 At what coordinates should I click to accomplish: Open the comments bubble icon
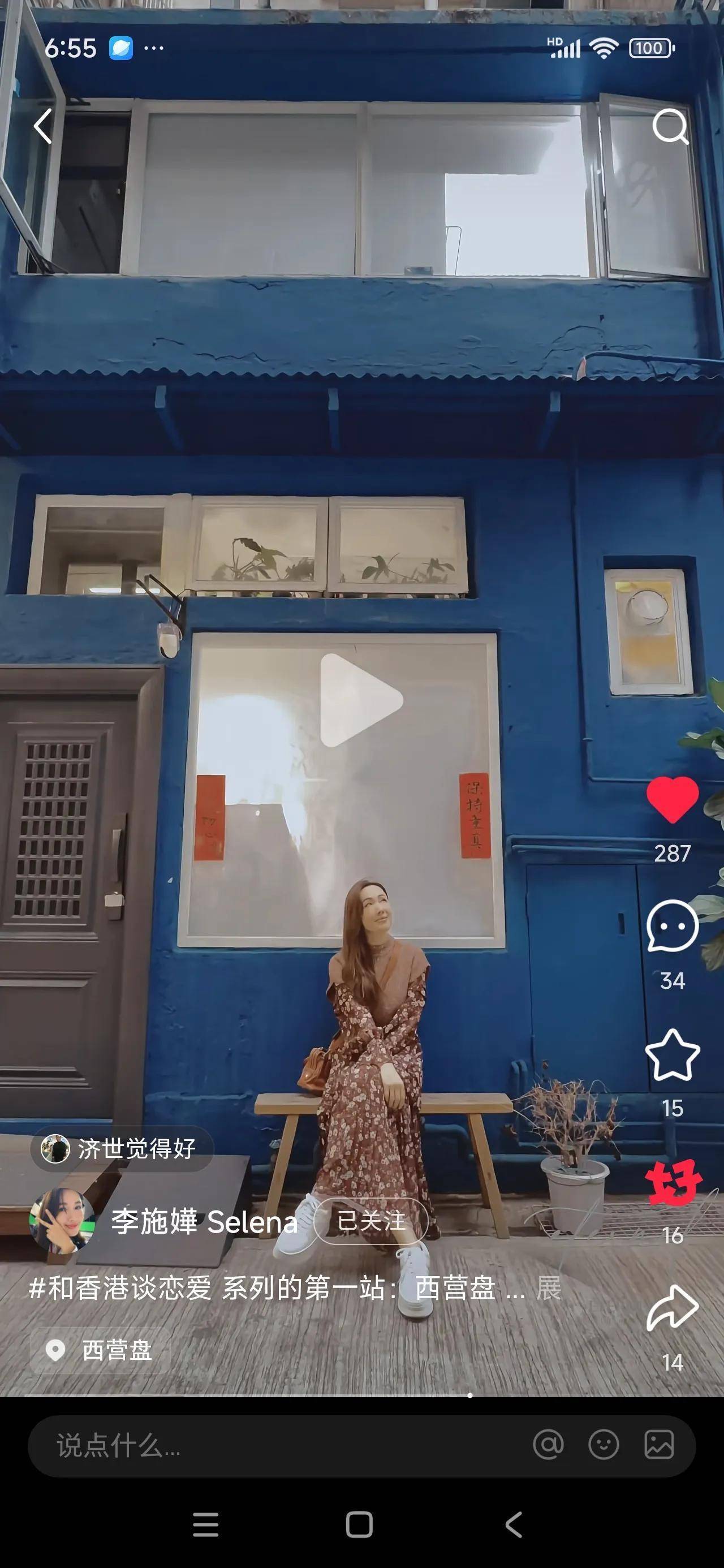tap(672, 927)
